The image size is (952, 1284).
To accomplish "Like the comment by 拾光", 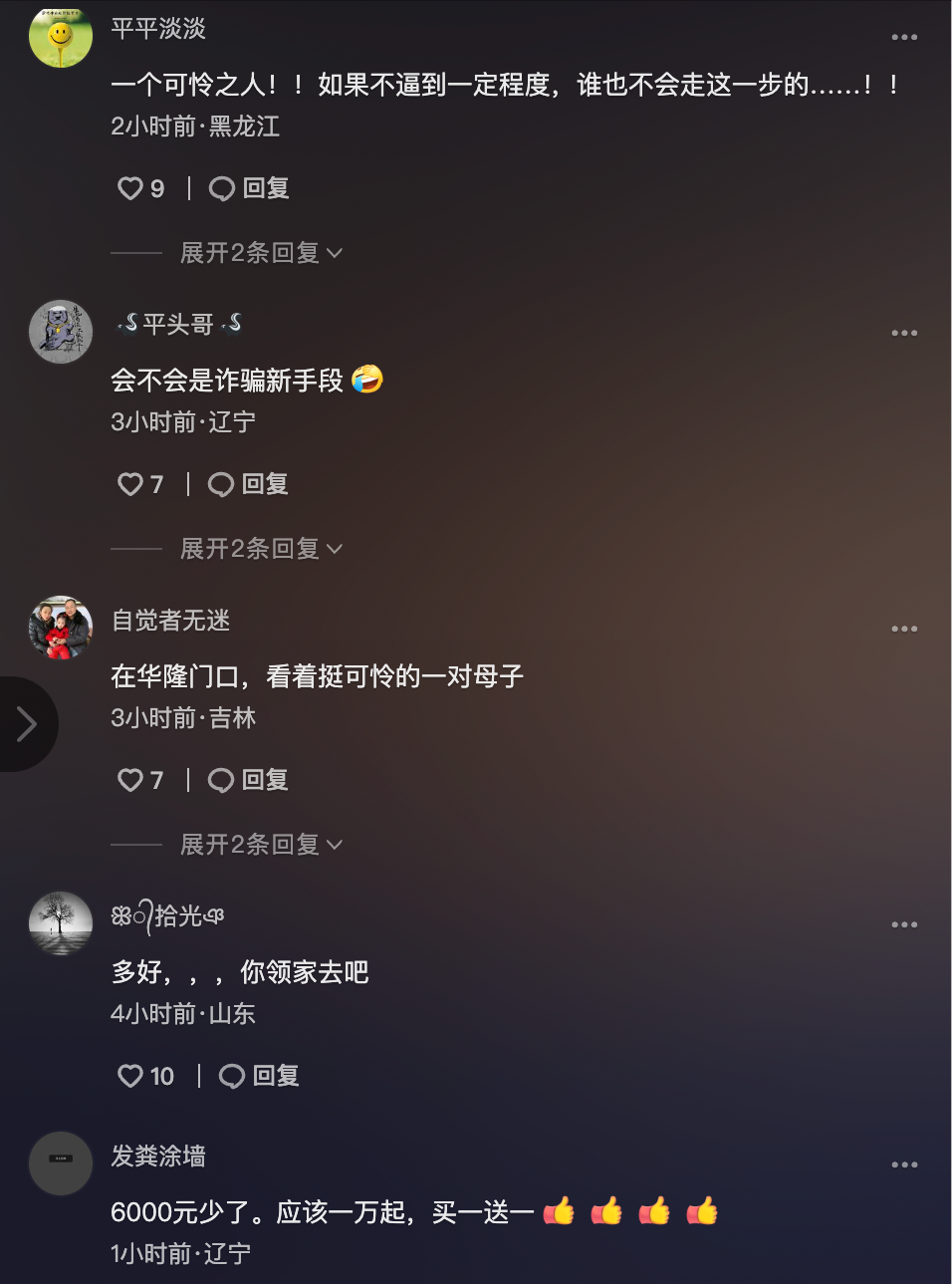I will click(x=131, y=1076).
